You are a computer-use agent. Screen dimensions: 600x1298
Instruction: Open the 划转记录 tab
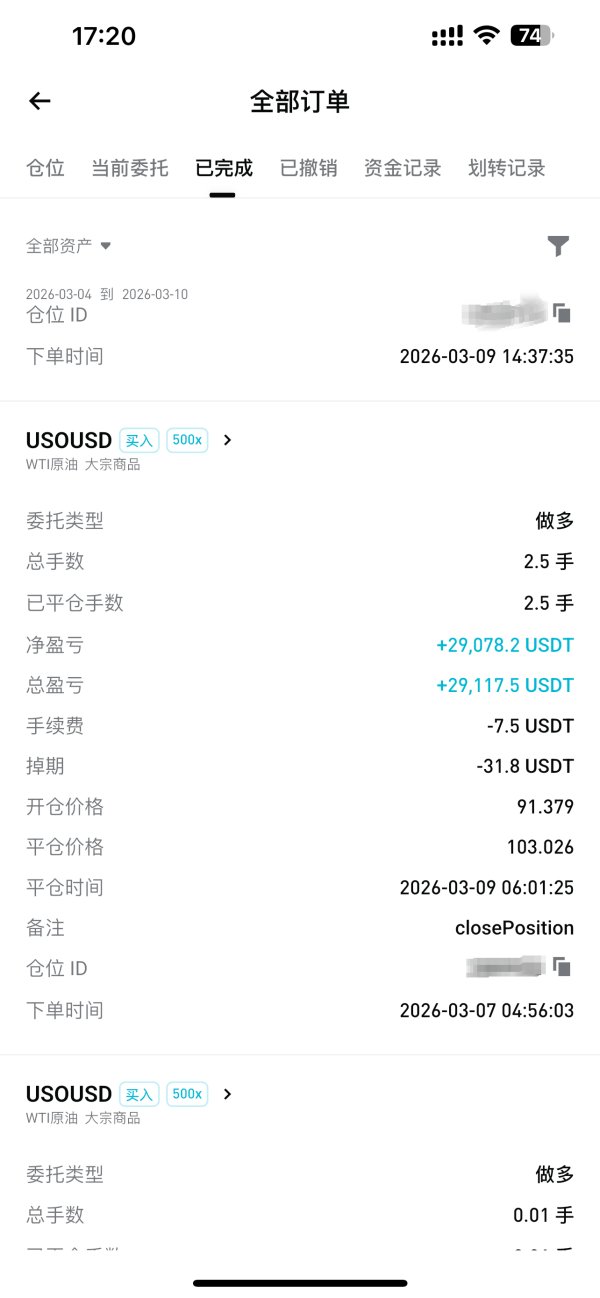coord(506,168)
